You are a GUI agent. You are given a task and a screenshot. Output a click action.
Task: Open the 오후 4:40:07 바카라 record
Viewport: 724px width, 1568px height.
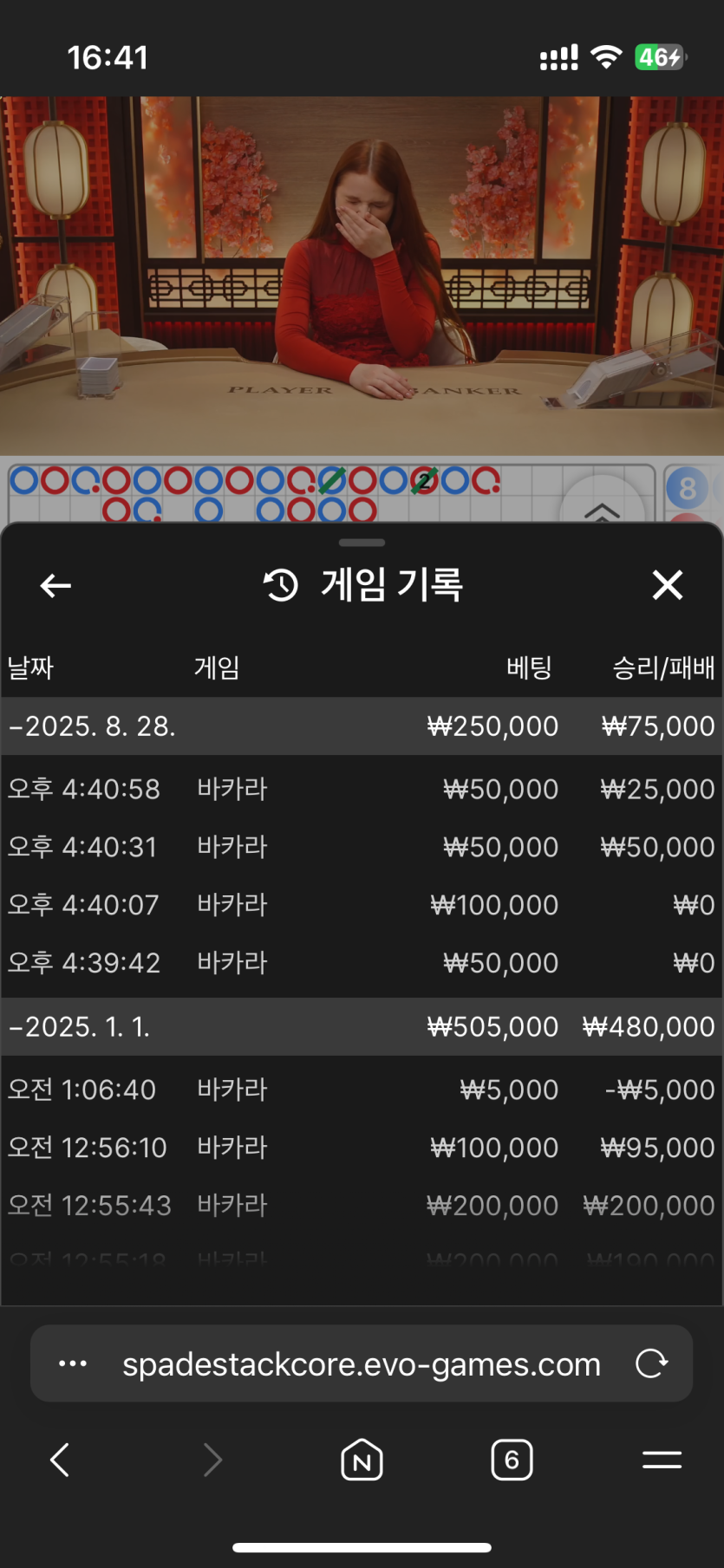click(362, 905)
